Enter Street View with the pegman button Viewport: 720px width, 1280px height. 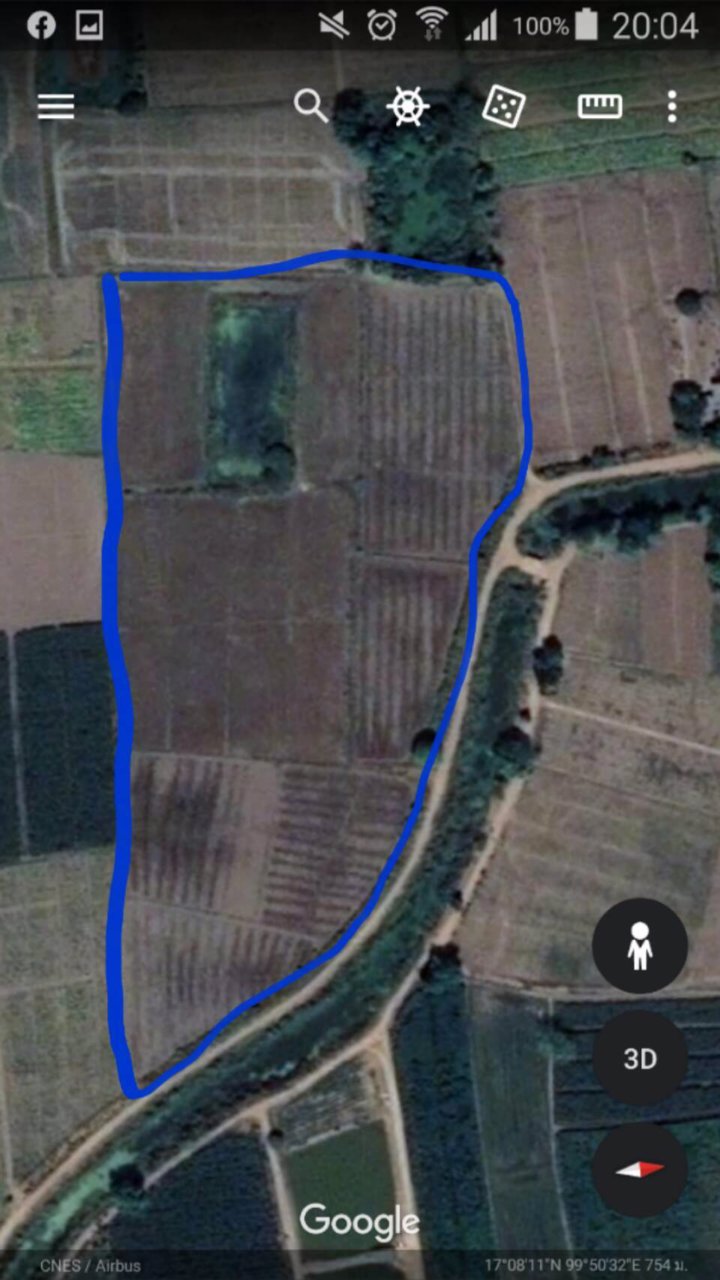(x=640, y=945)
